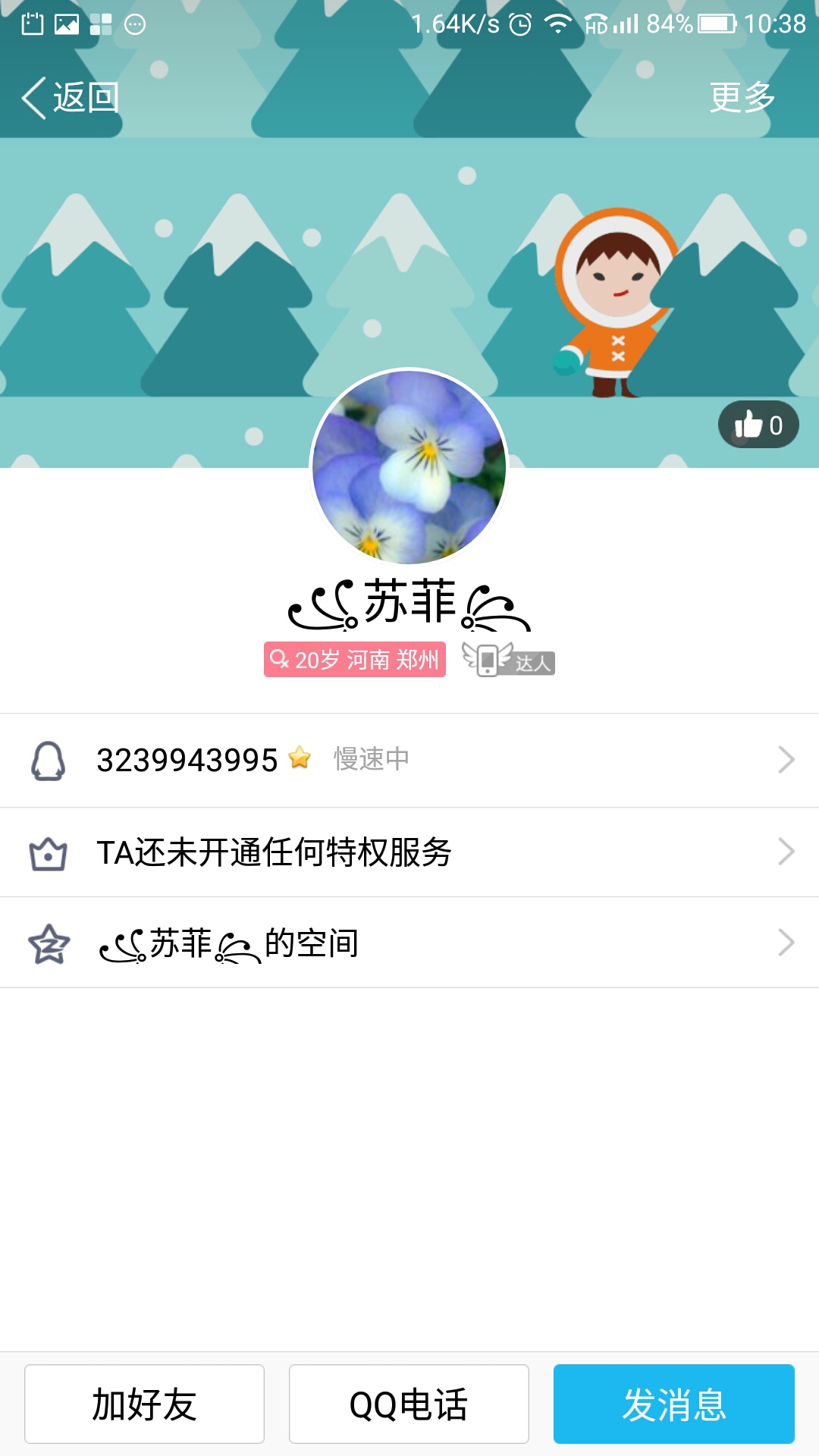Open the TA还未开通任何特权服务 row
This screenshot has width=819, height=1456.
tap(409, 852)
